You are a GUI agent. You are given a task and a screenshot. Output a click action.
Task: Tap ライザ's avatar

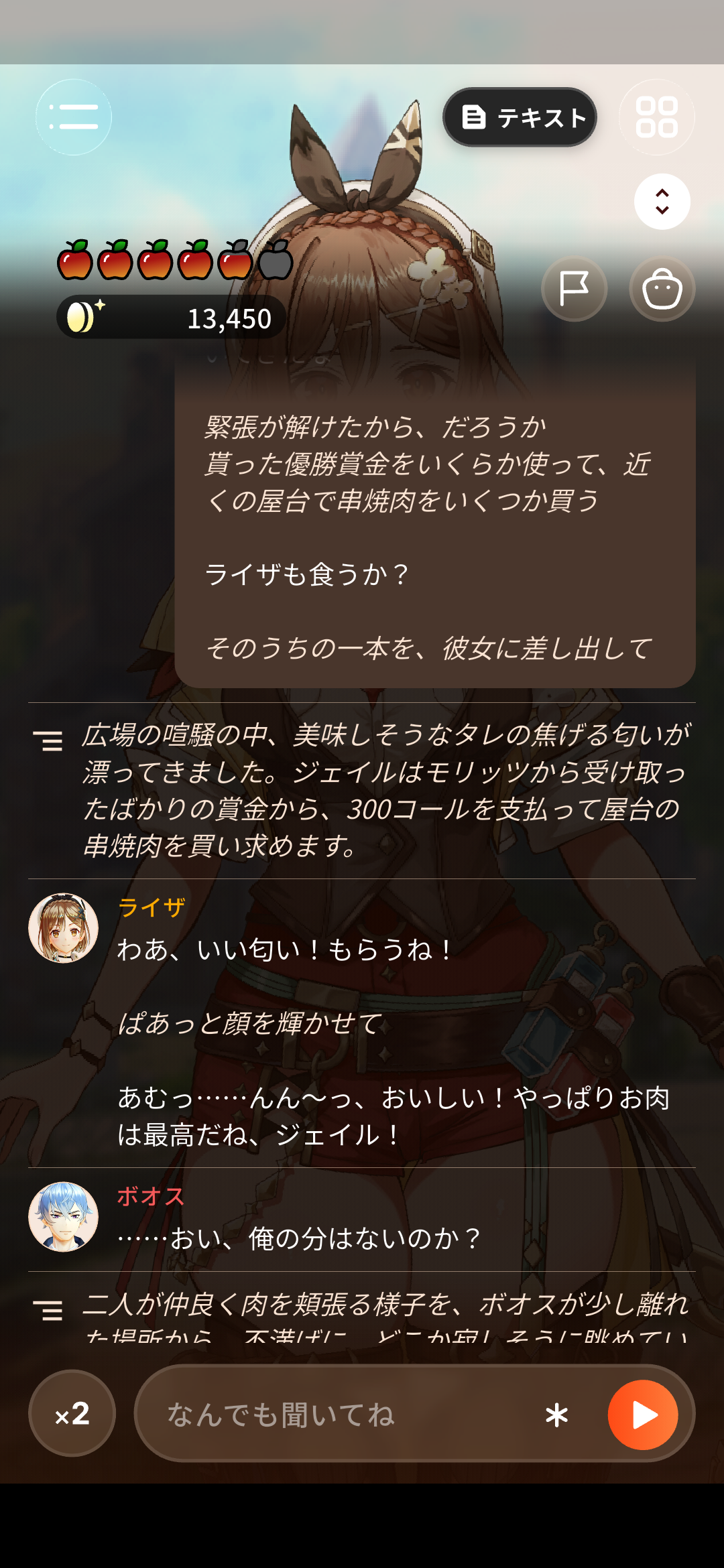click(64, 928)
